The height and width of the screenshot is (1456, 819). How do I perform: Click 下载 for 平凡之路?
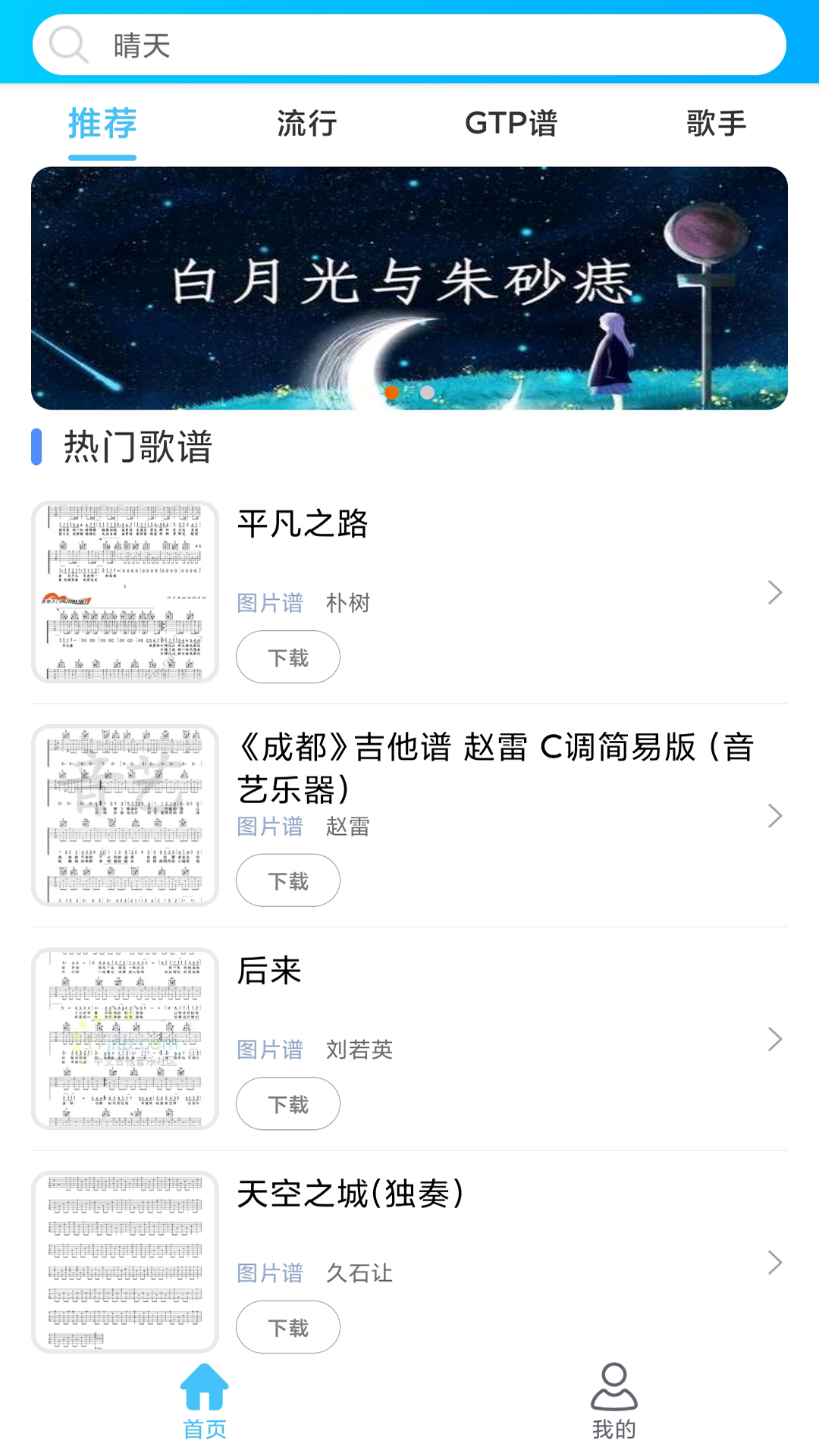[288, 657]
